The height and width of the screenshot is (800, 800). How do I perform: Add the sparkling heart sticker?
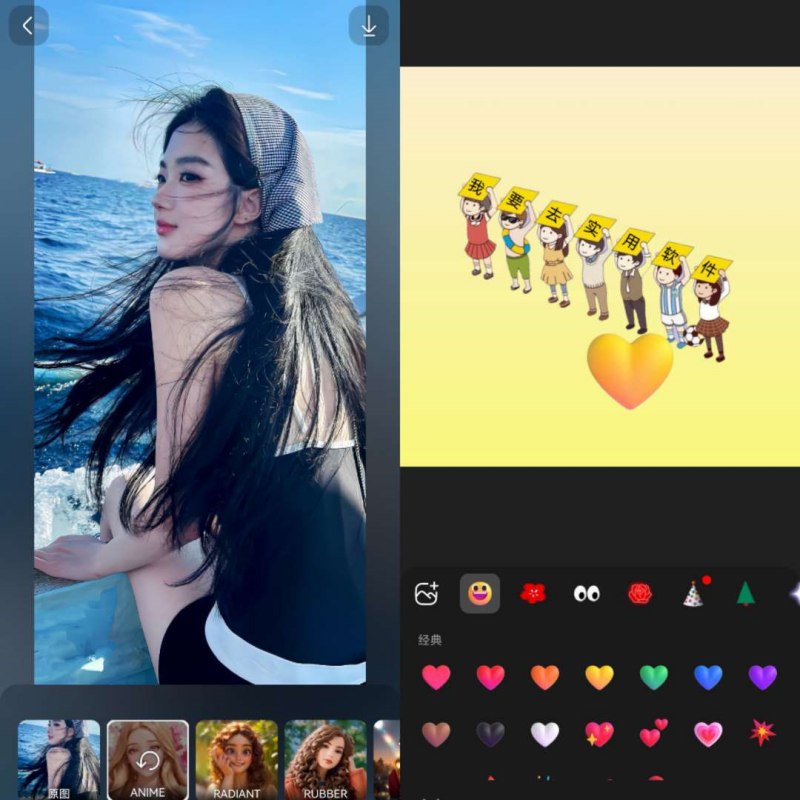click(x=599, y=735)
